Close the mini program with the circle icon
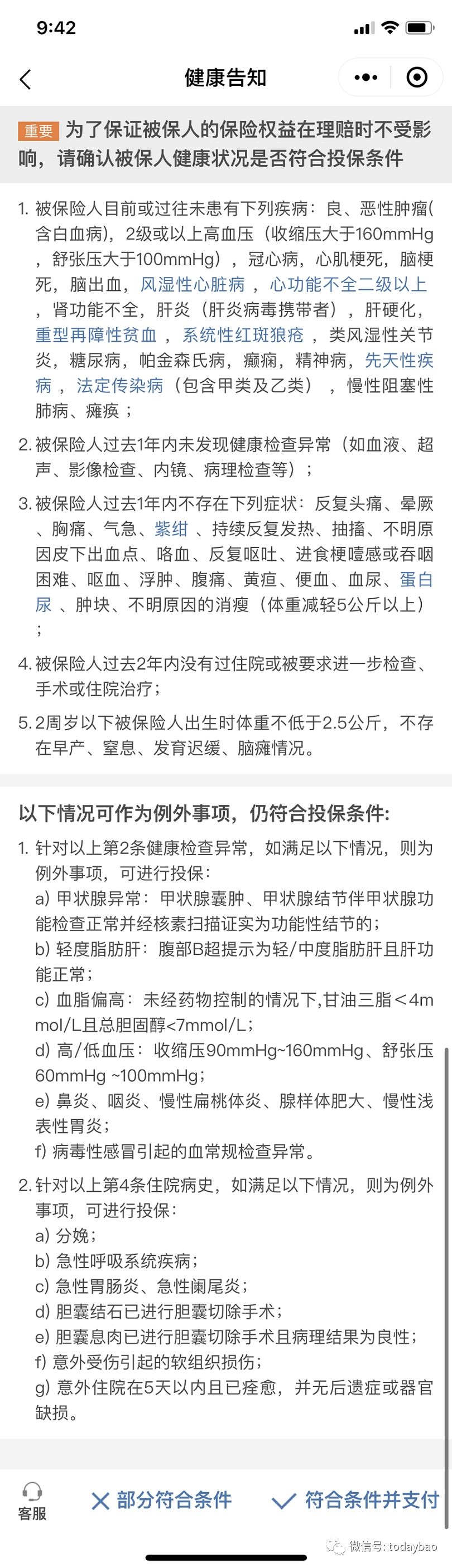Screen dimensions: 452x1568 pyautogui.click(x=417, y=77)
